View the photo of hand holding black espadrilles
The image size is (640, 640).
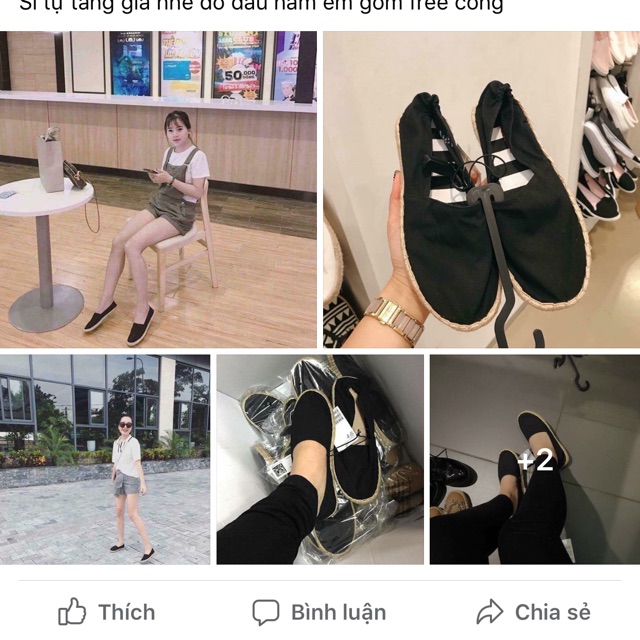(481, 189)
